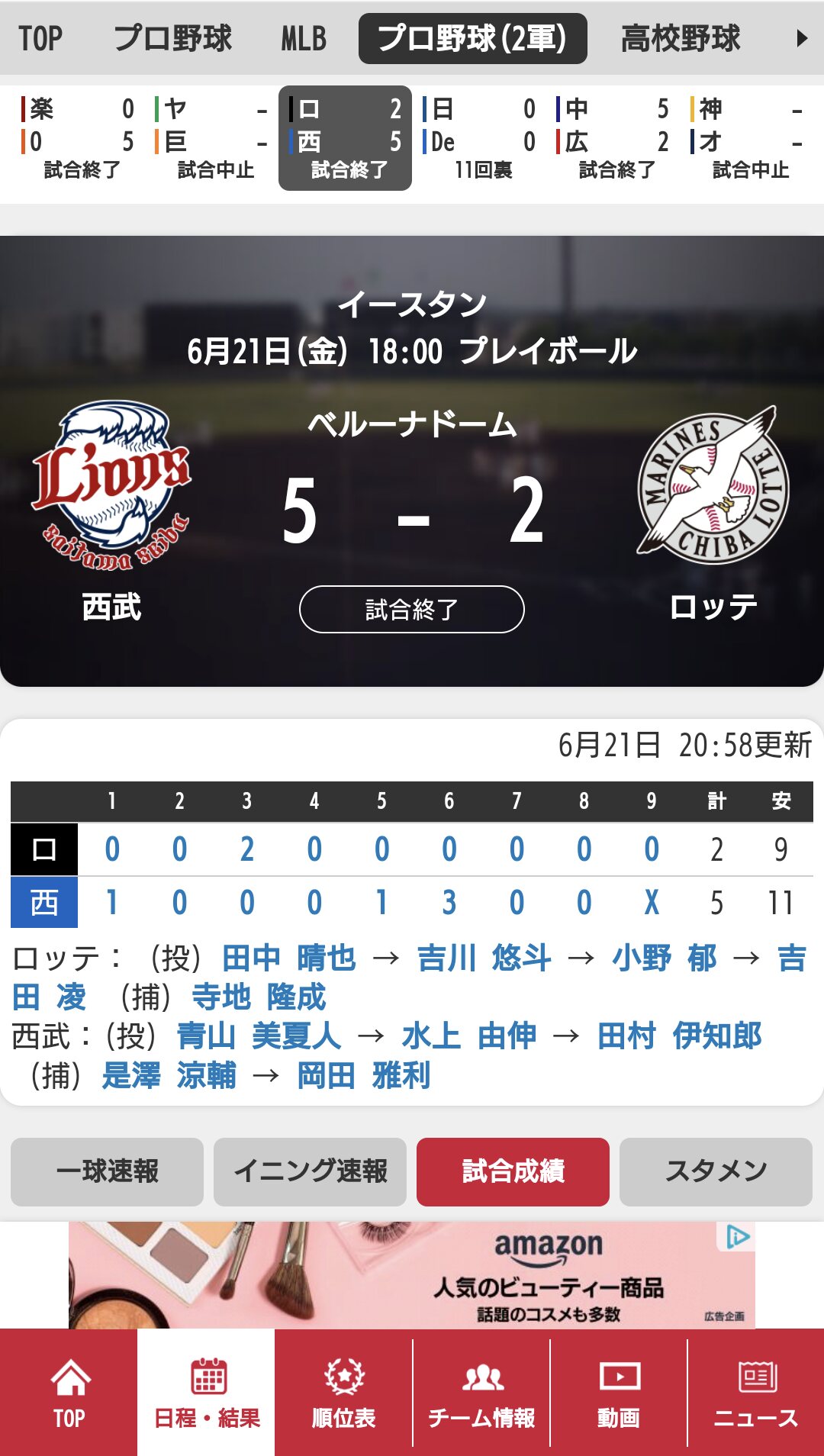Image resolution: width=824 pixels, height=1456 pixels.
Task: Select the 高校野球 top tab
Action: pos(681,38)
